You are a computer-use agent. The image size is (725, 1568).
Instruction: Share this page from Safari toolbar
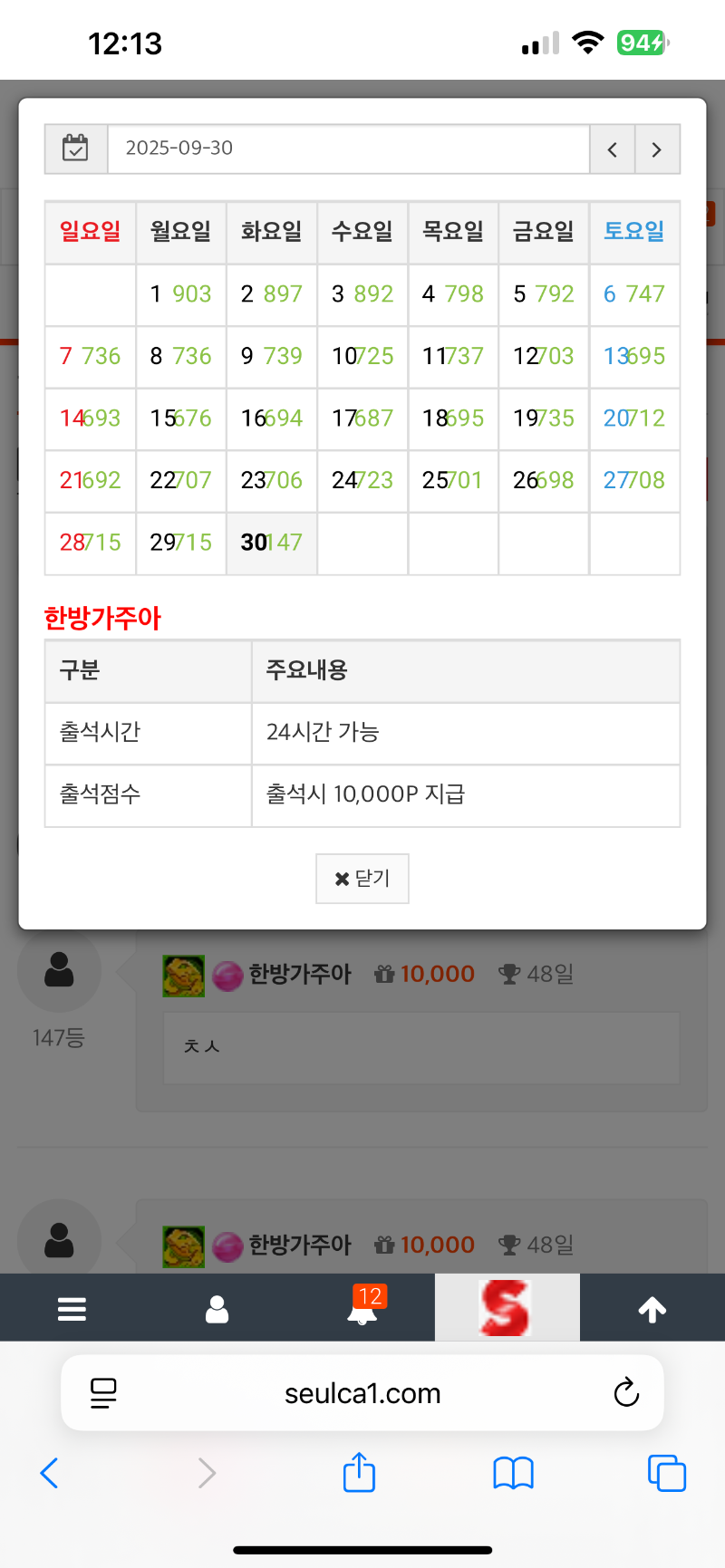[x=359, y=1472]
